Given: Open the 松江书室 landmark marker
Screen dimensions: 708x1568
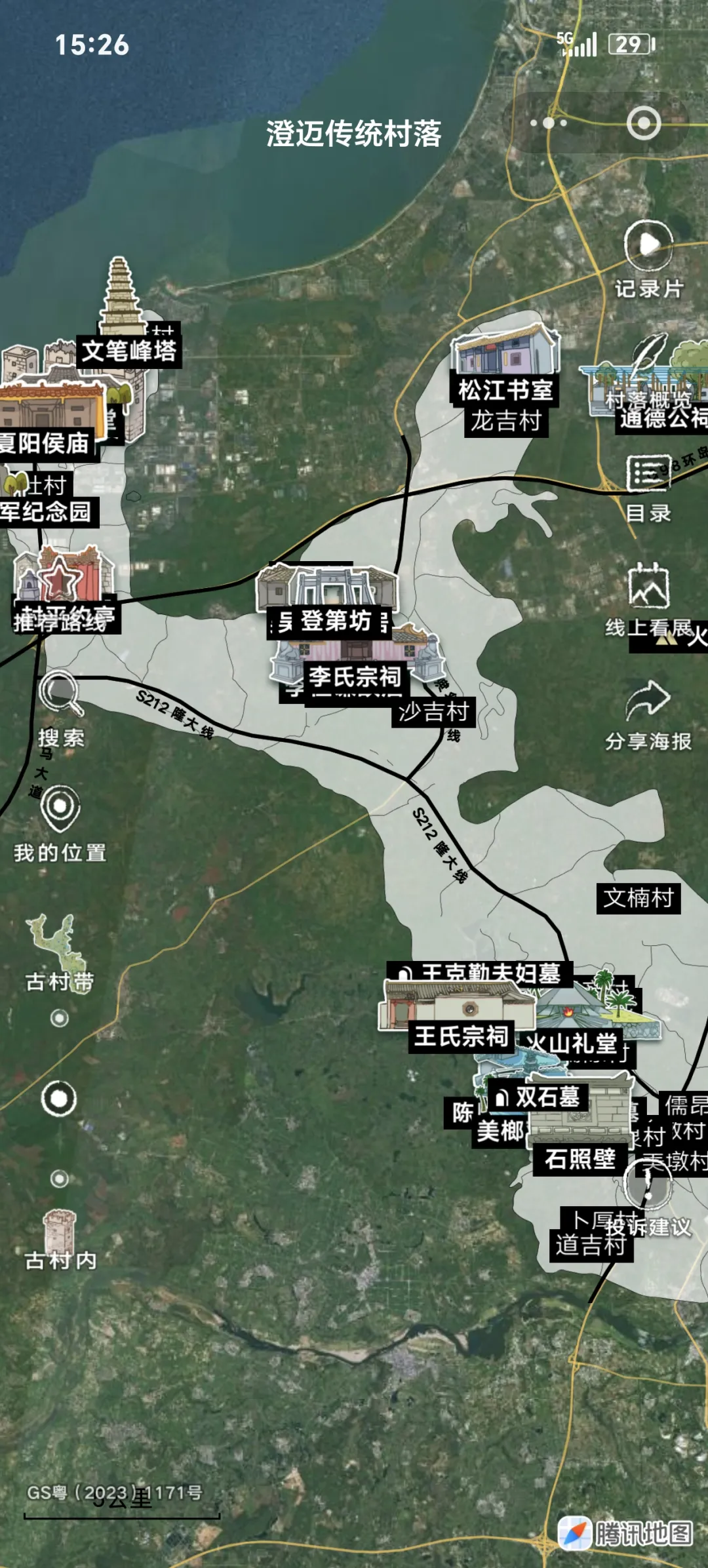Looking at the screenshot, I should point(505,389).
